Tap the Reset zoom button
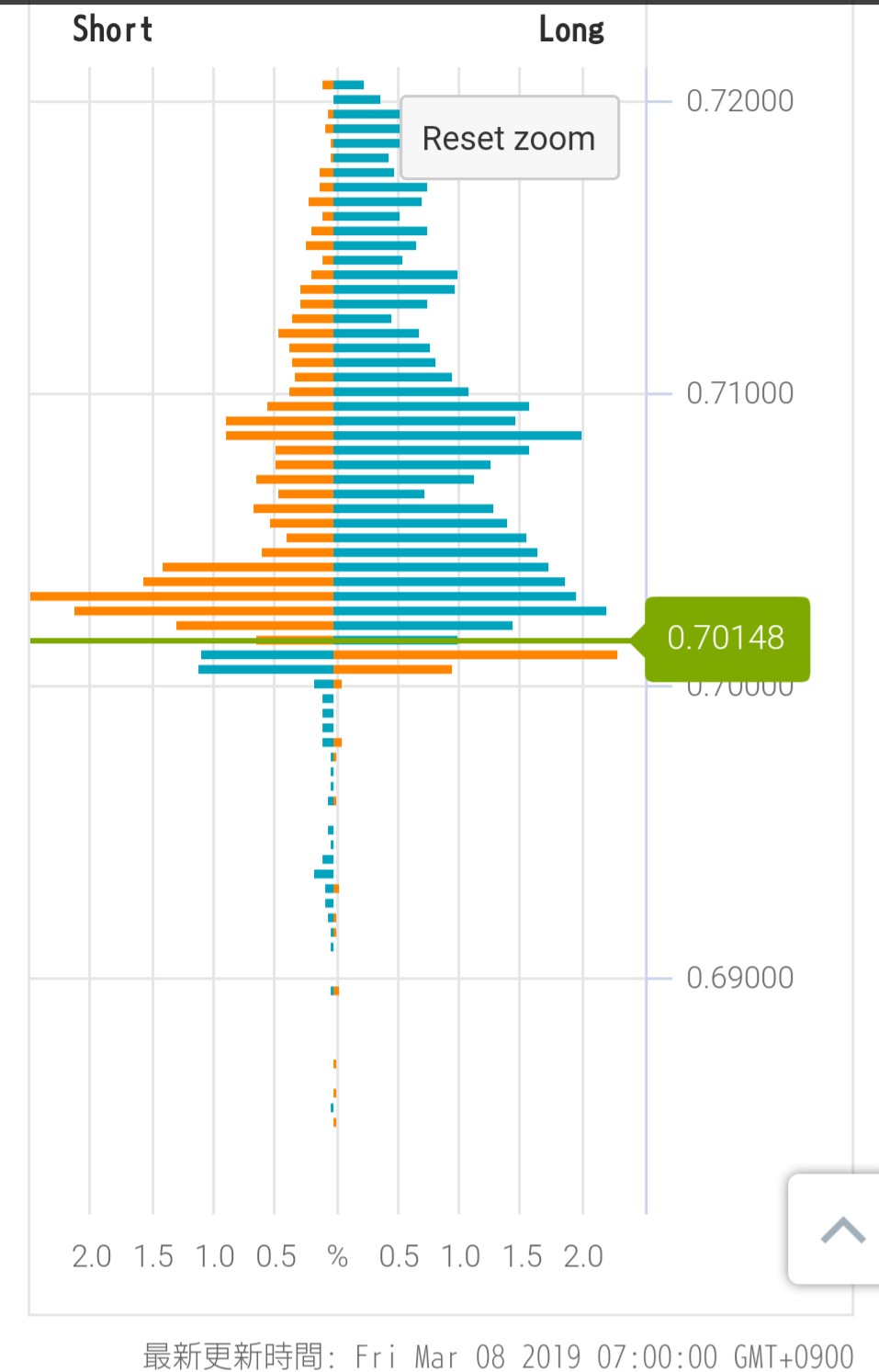 (x=509, y=138)
